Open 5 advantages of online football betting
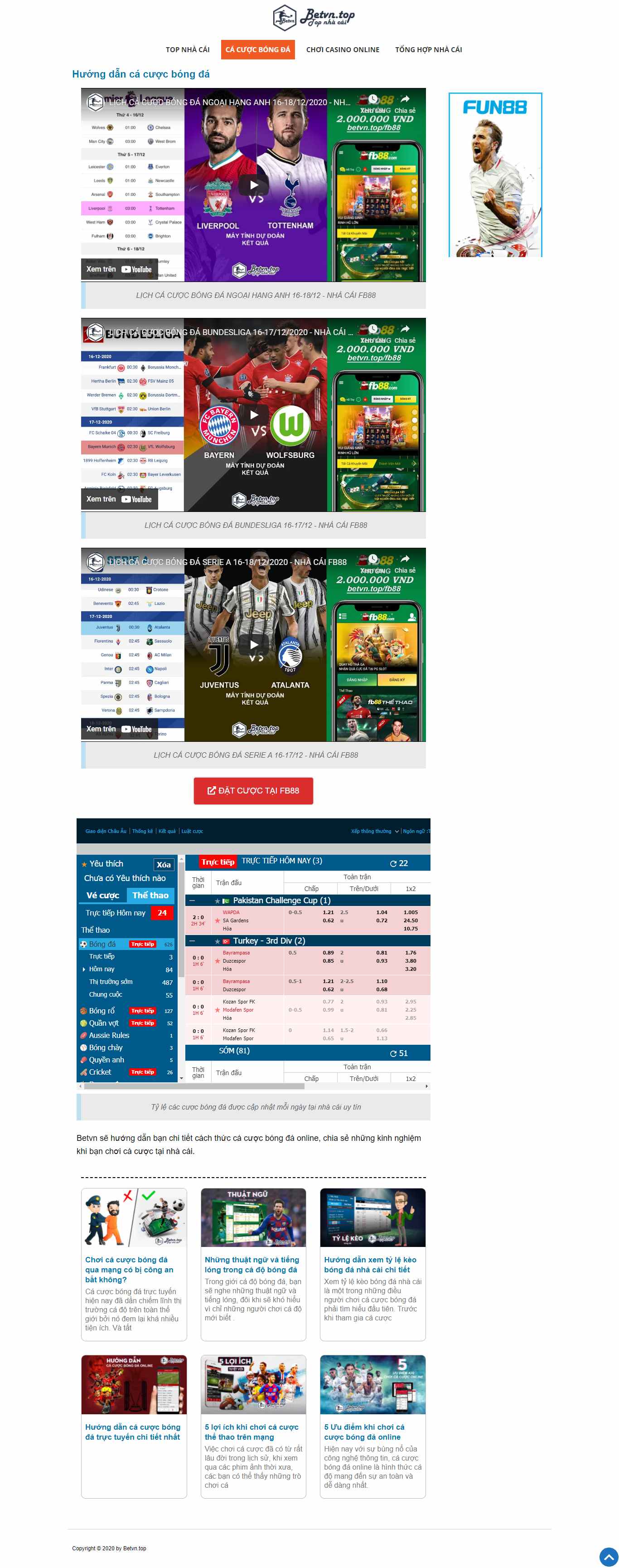The image size is (619, 1568). [x=363, y=1432]
